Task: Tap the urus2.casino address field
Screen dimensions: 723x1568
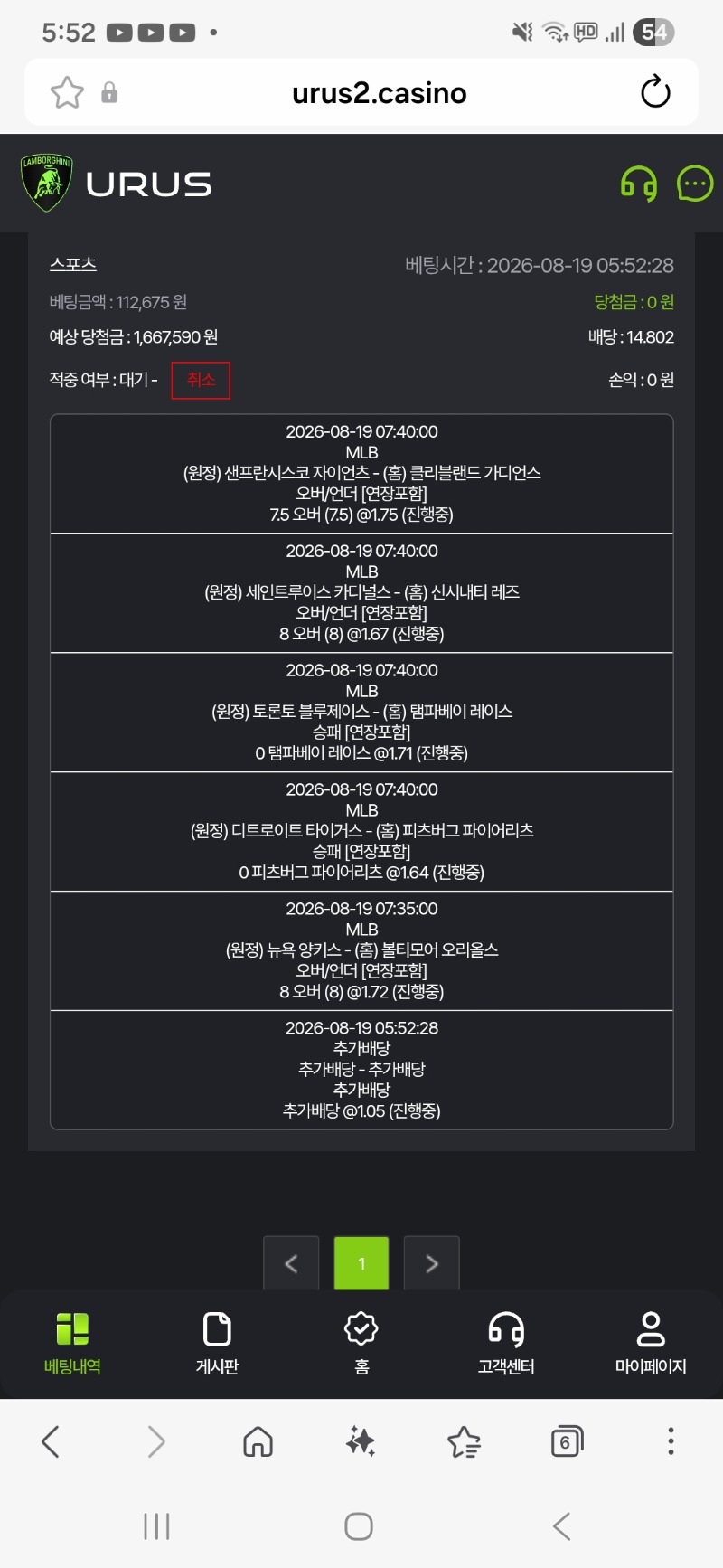Action: click(380, 92)
